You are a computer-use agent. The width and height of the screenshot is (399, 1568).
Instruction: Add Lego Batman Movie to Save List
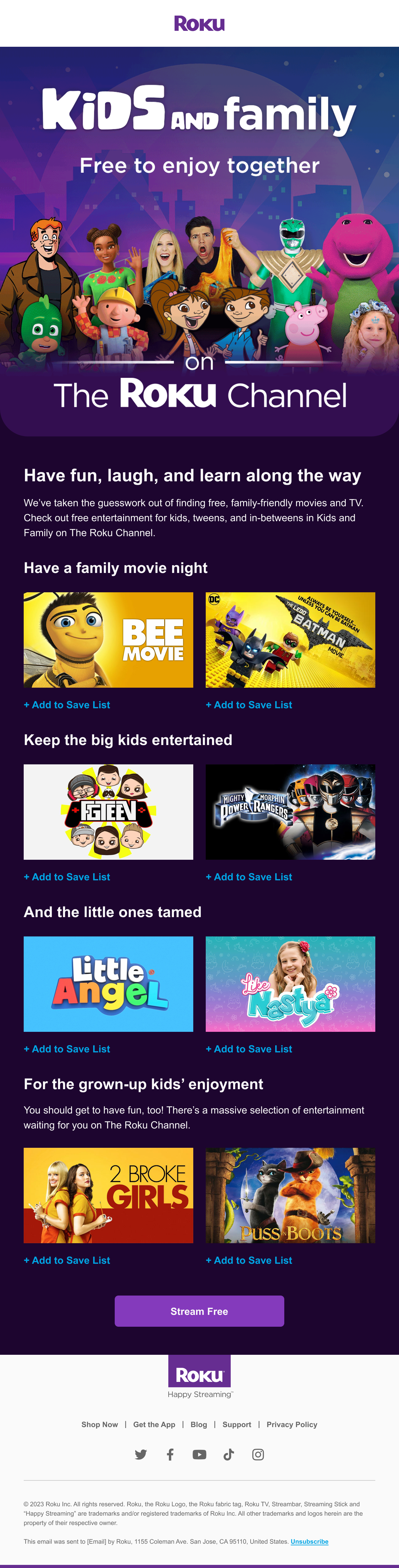tap(249, 705)
